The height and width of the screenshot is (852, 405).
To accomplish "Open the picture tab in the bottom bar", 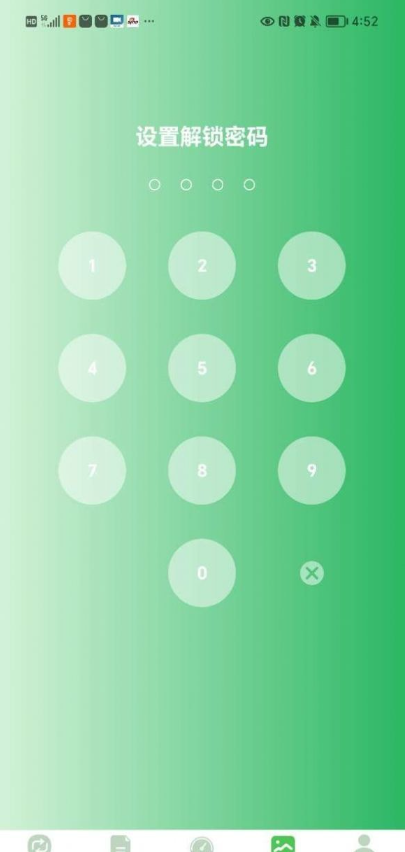I will [283, 844].
